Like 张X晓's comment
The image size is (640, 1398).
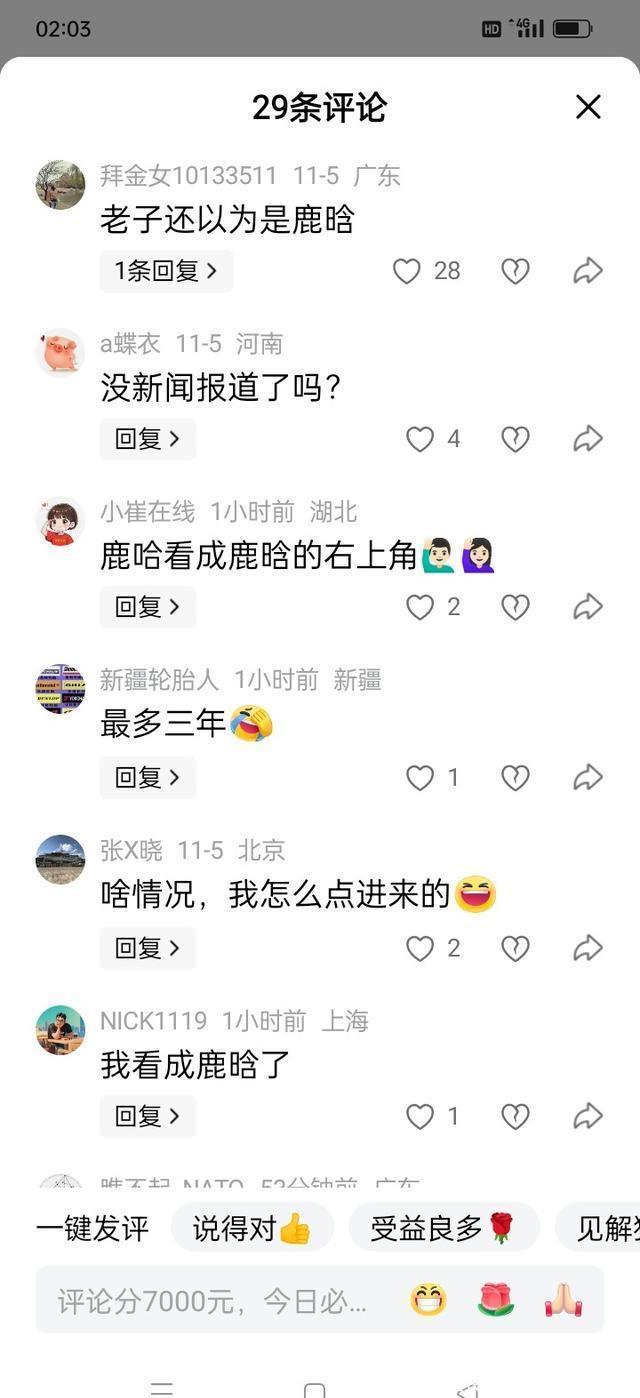pos(420,948)
